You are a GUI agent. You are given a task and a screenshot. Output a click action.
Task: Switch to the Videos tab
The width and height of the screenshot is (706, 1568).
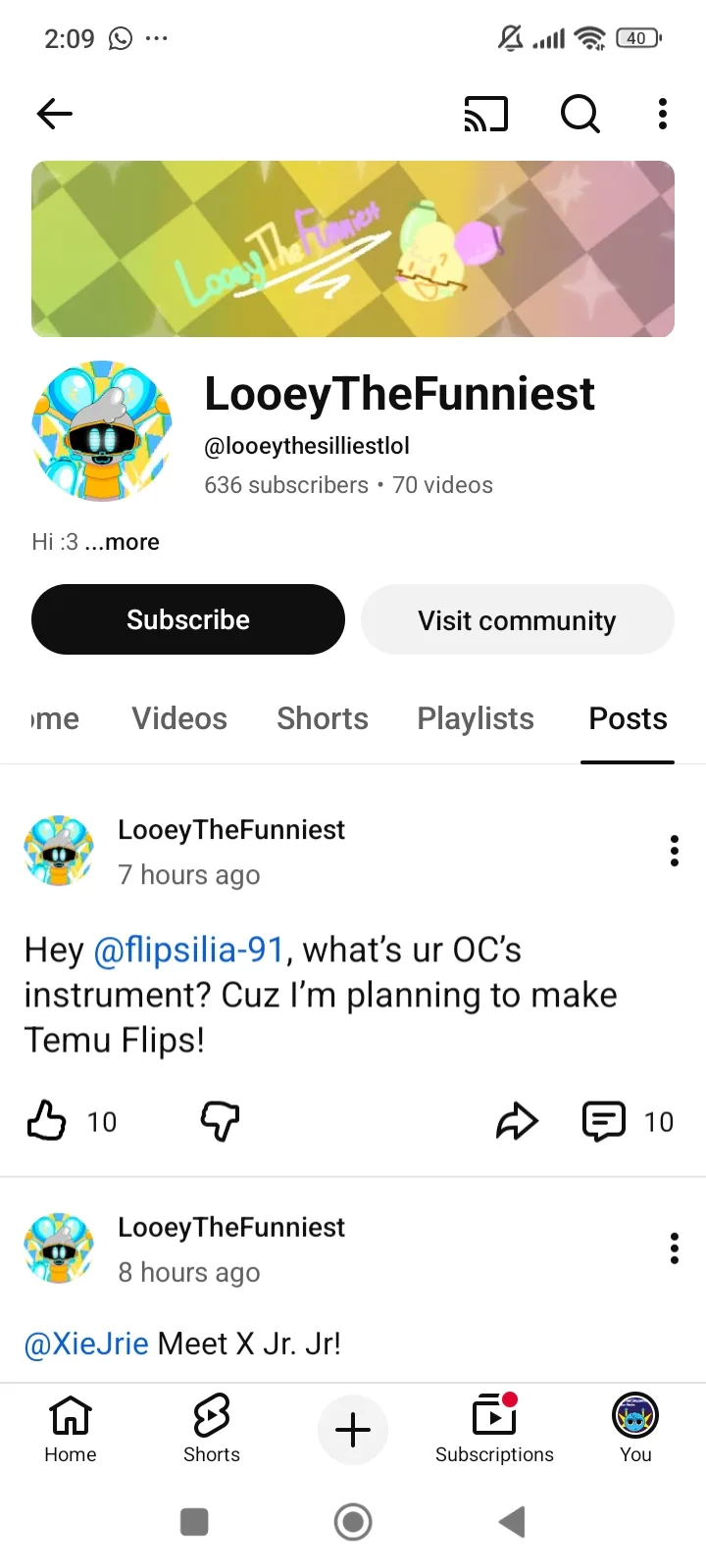[179, 718]
